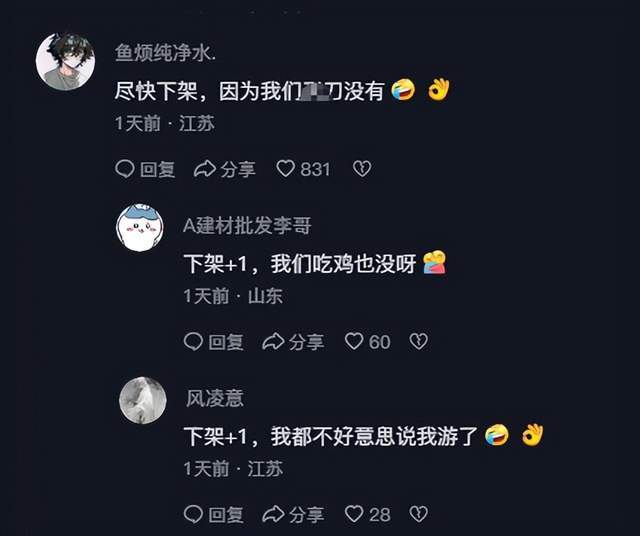Reply to A建材批发李哥's comment
Viewport: 640px width, 536px height.
[x=214, y=342]
